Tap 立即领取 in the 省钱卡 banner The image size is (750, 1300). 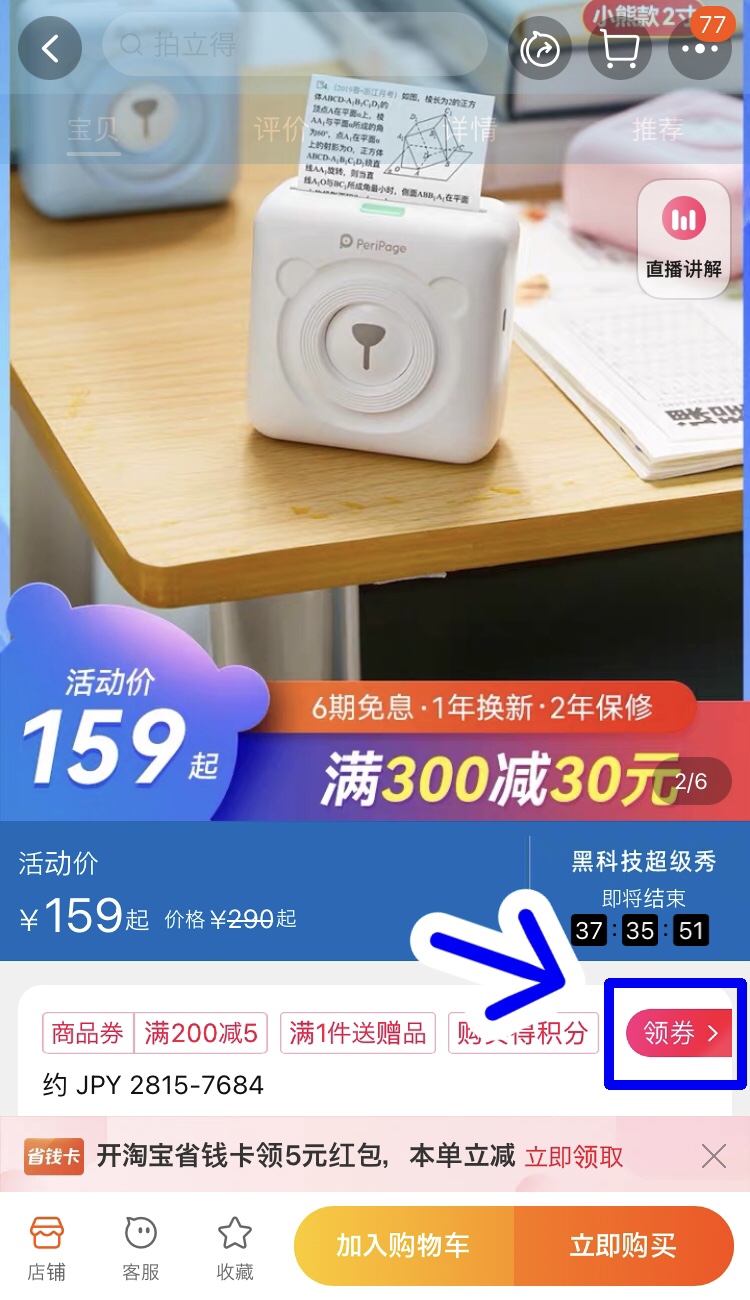point(574,1157)
